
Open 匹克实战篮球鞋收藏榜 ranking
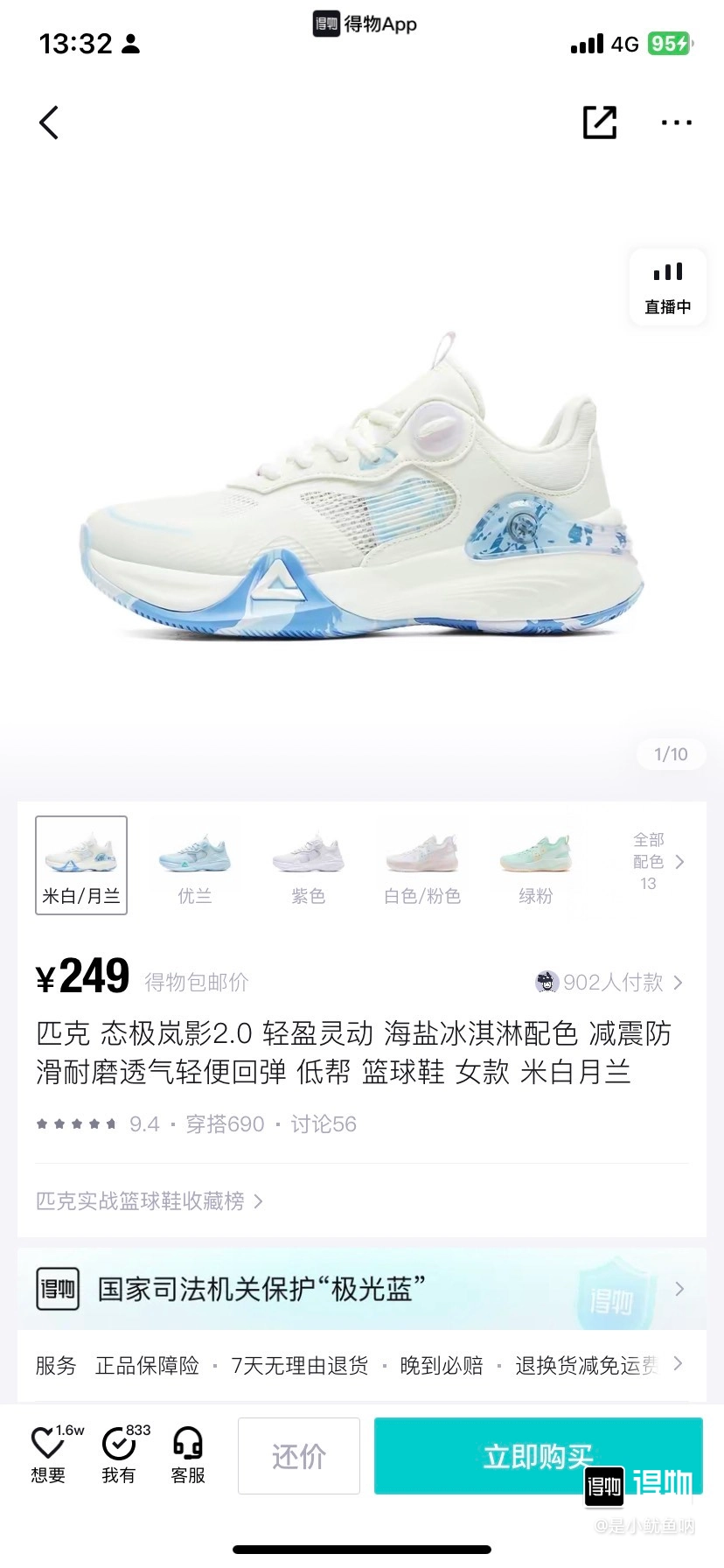tap(149, 1201)
